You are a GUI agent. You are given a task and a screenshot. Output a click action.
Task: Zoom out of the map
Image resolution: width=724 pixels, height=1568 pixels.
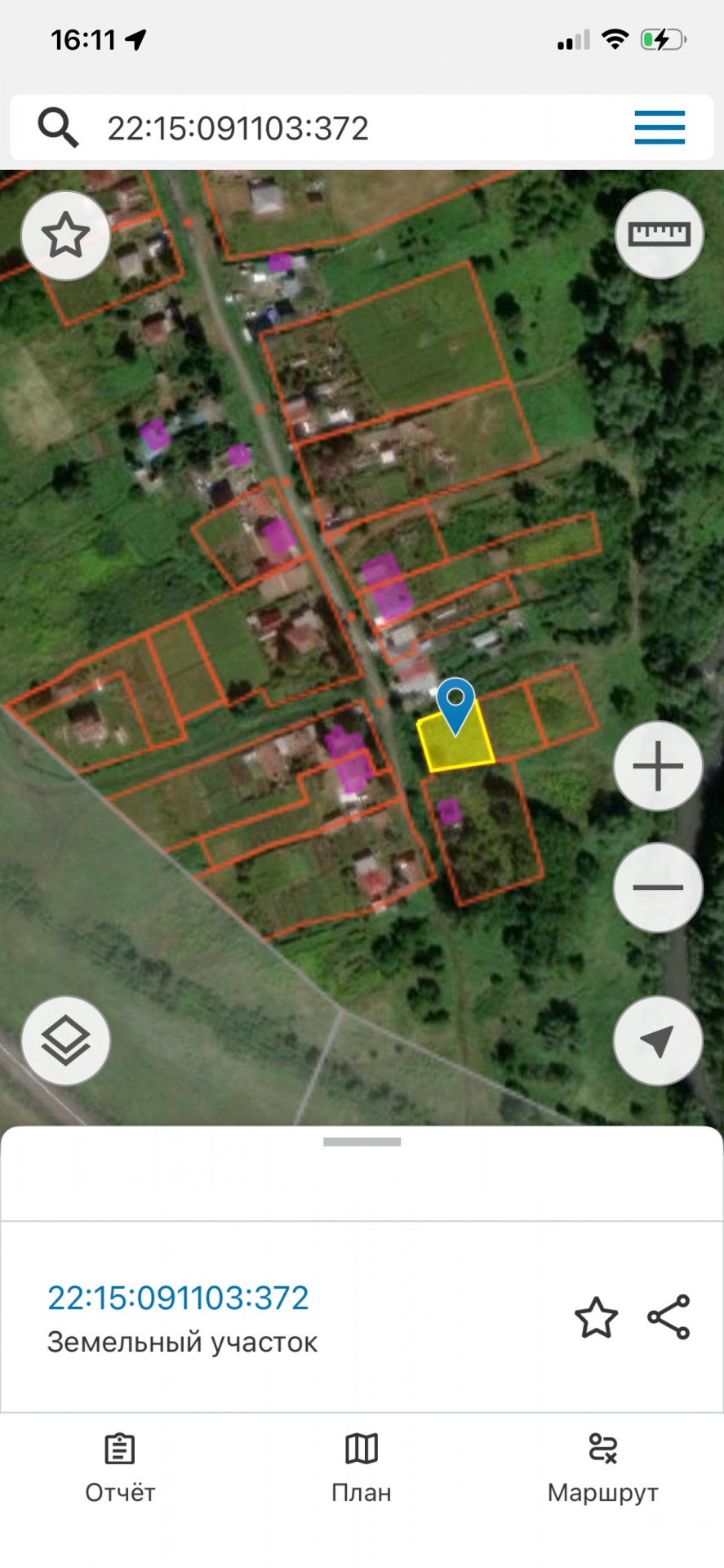(658, 887)
